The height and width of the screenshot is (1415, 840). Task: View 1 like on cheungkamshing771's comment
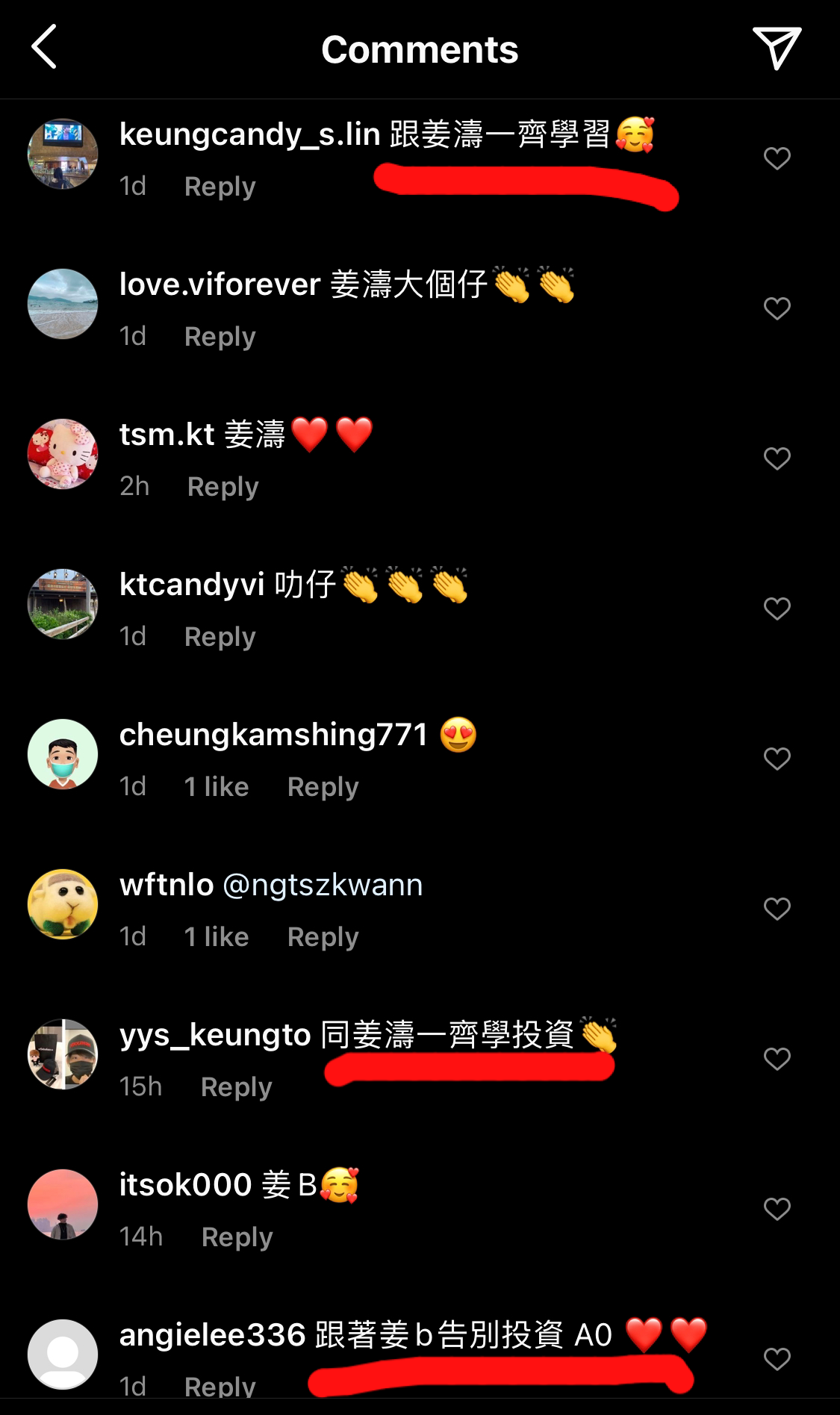tap(217, 786)
